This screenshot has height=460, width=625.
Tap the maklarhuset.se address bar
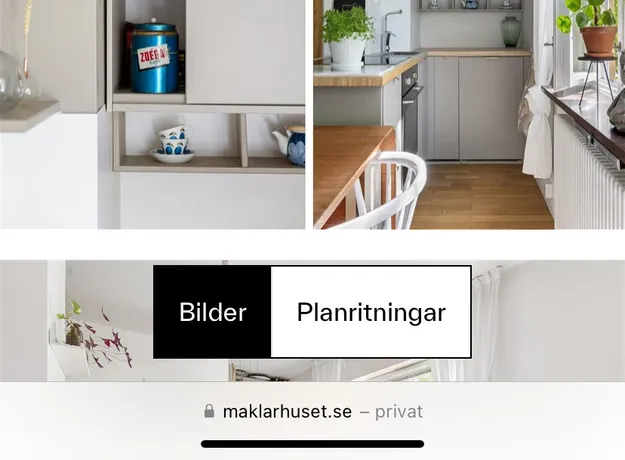point(312,411)
